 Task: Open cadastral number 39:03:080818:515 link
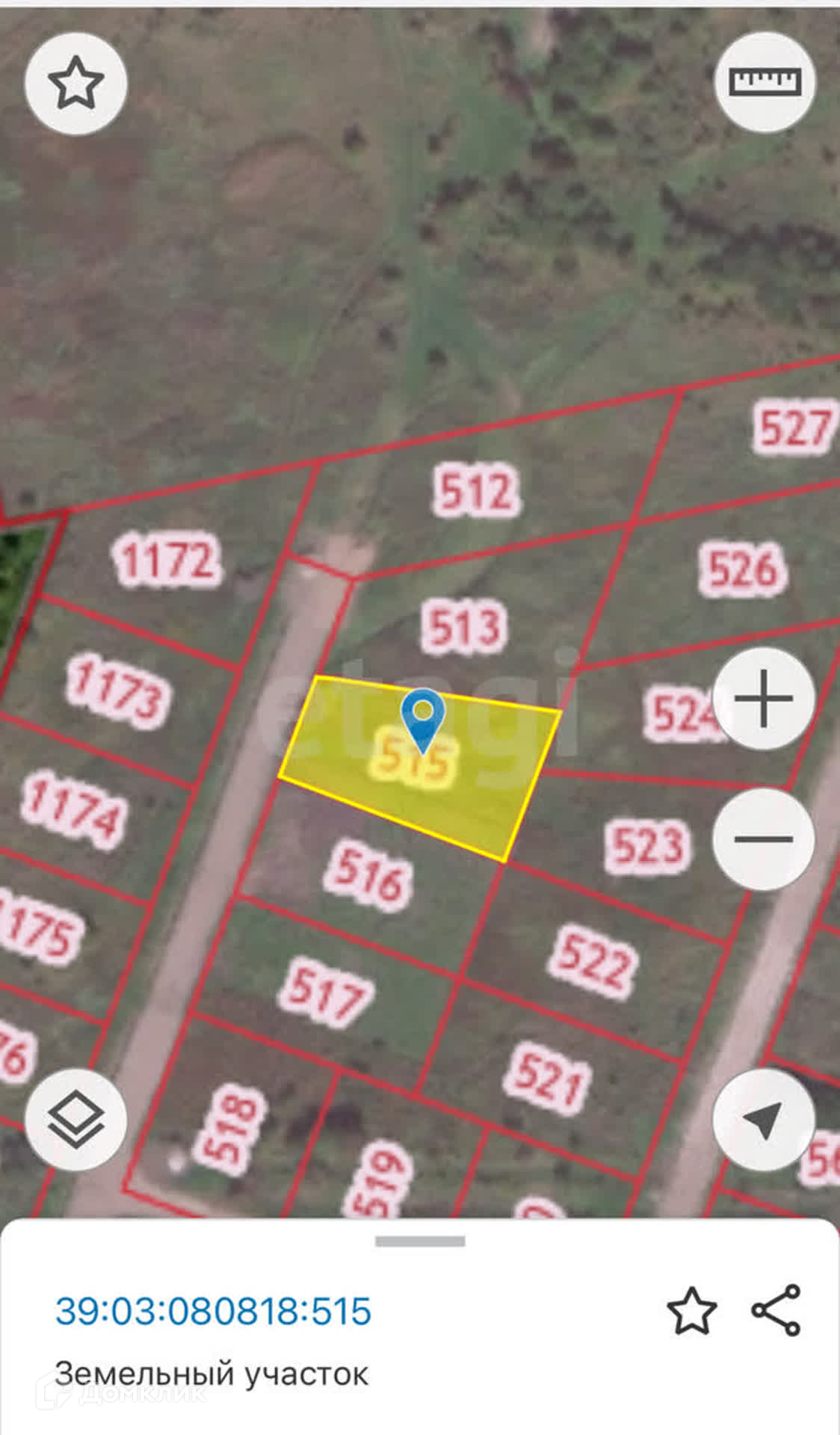(214, 1311)
